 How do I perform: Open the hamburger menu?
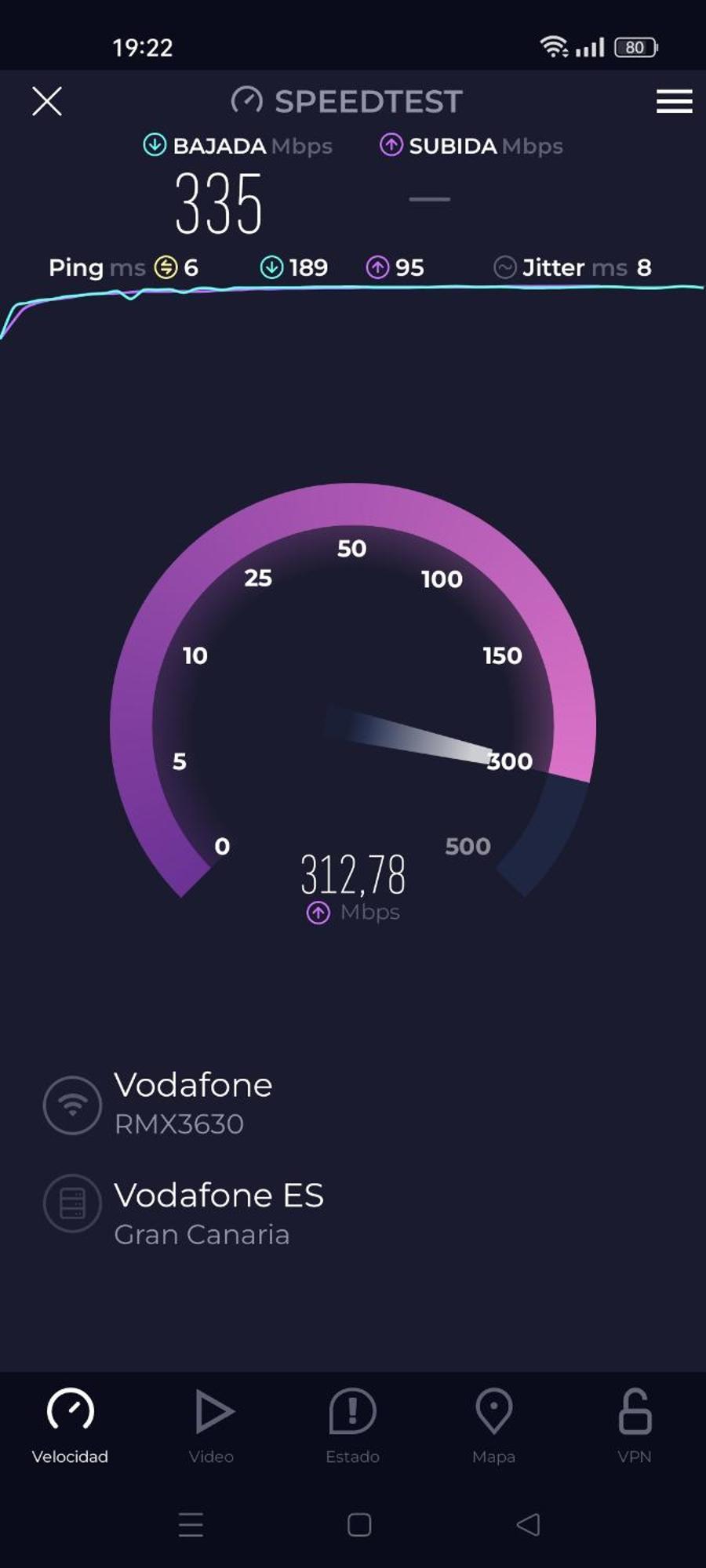coord(674,101)
